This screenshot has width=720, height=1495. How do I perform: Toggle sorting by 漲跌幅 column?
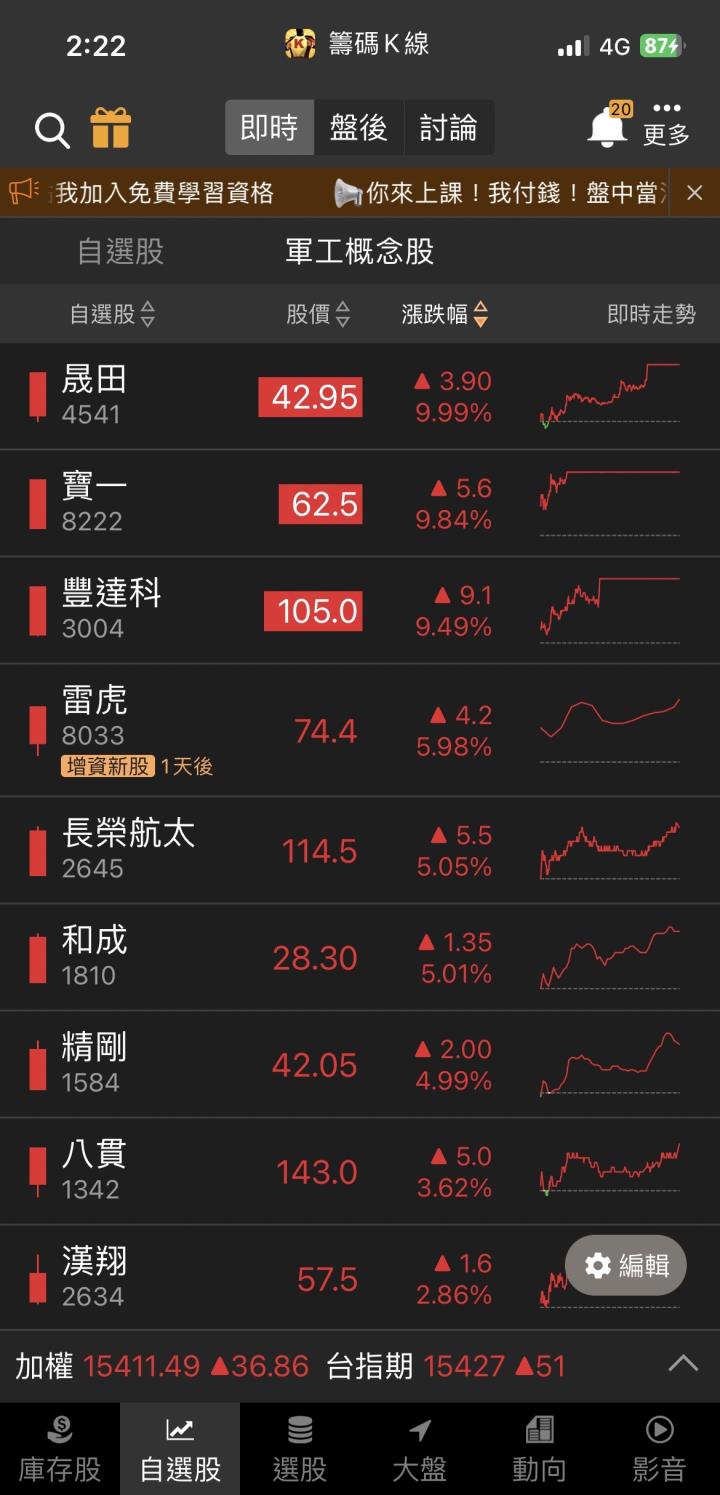tap(442, 313)
